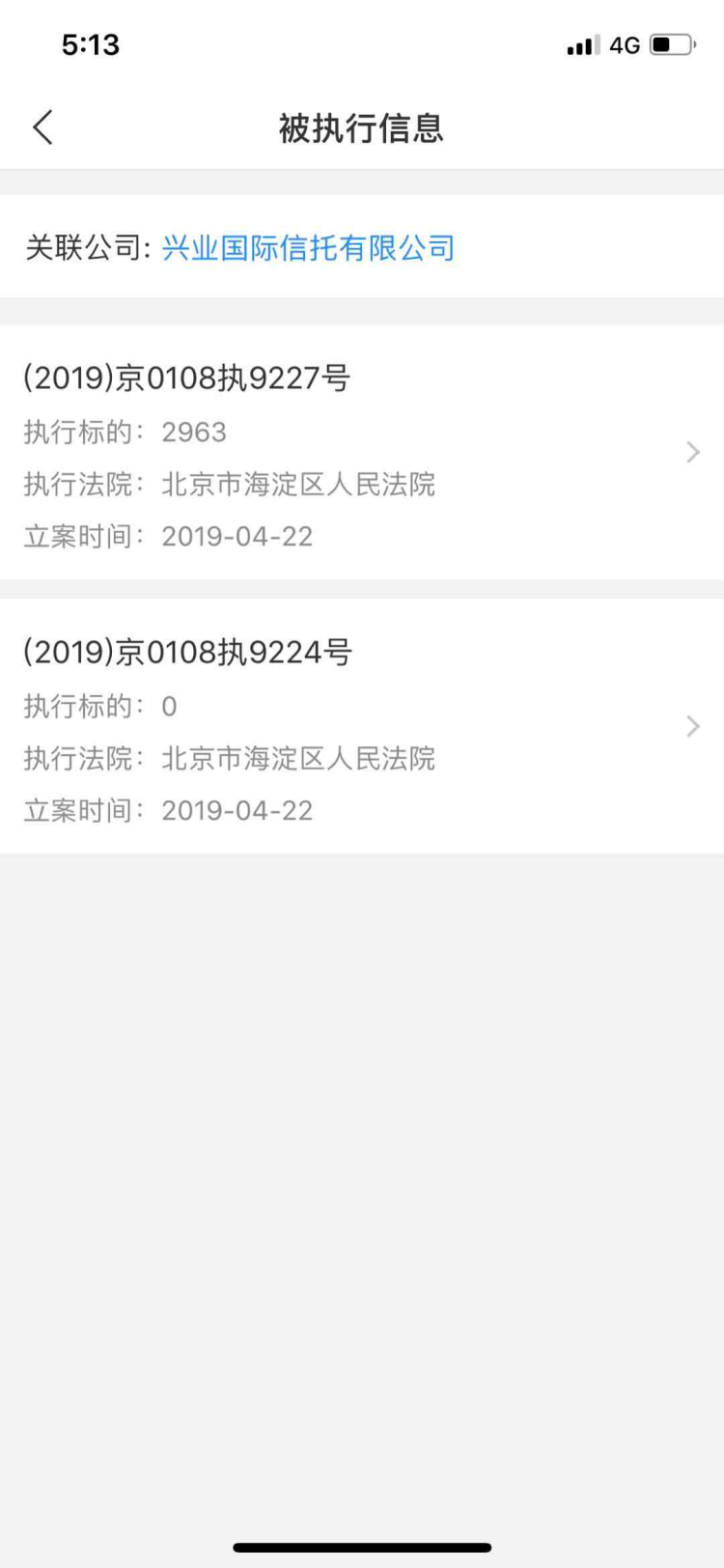The image size is (724, 1568).
Task: Open the 兴业国际信托有限公司 company link
Action: [x=308, y=248]
